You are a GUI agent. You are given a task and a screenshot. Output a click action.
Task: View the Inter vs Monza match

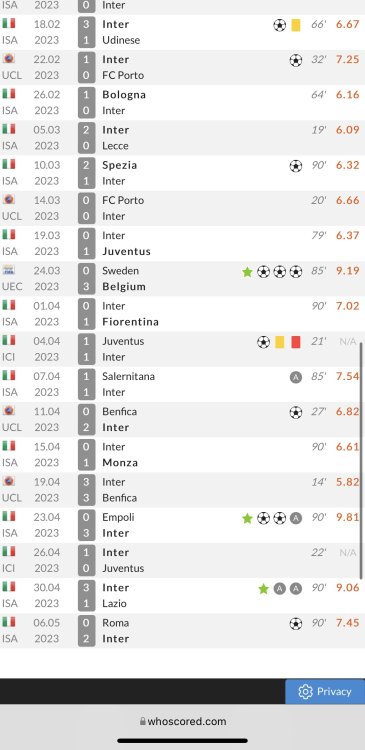pos(182,454)
